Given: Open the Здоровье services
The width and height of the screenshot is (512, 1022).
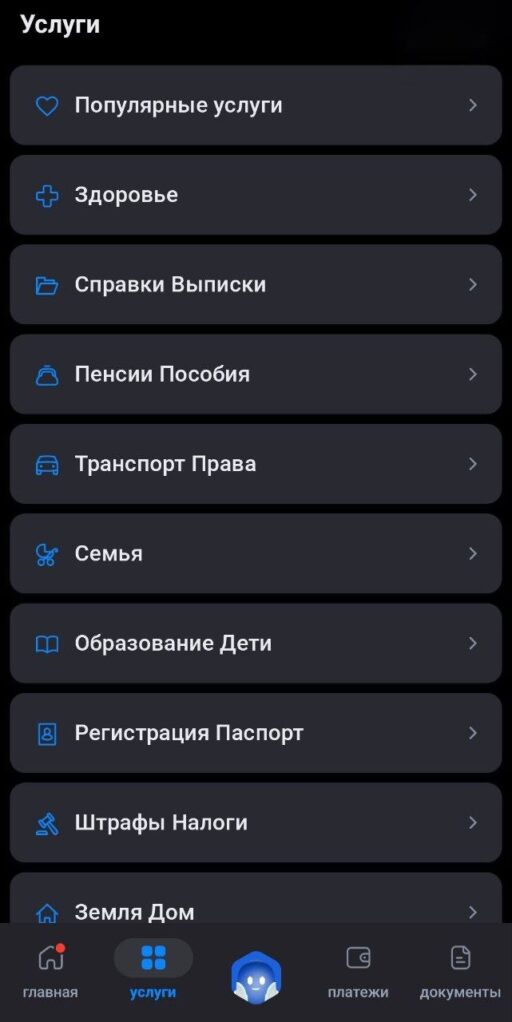Looking at the screenshot, I should tap(256, 195).
